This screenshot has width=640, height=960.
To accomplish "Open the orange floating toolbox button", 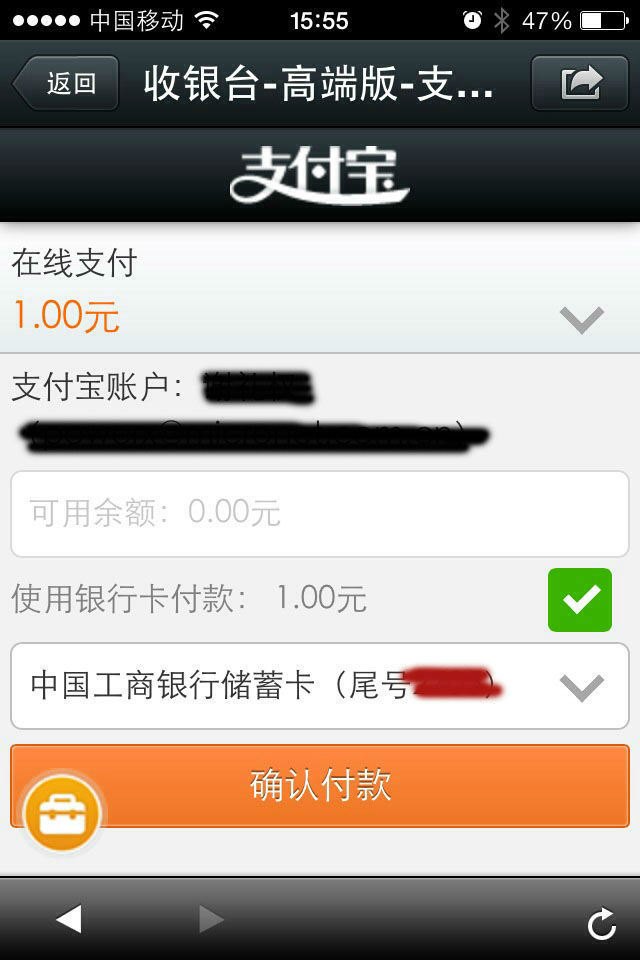I will coord(63,813).
